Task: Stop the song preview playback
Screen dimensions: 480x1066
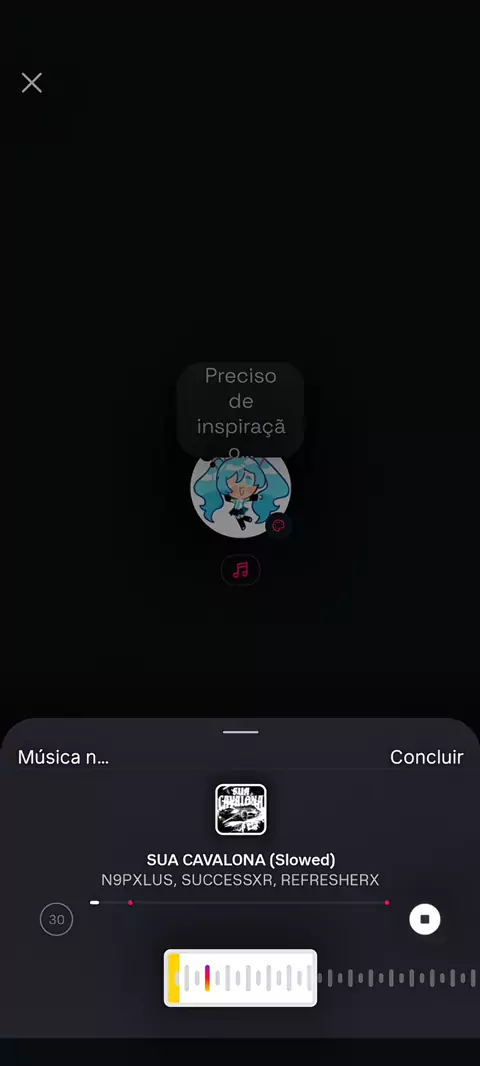Action: click(425, 919)
